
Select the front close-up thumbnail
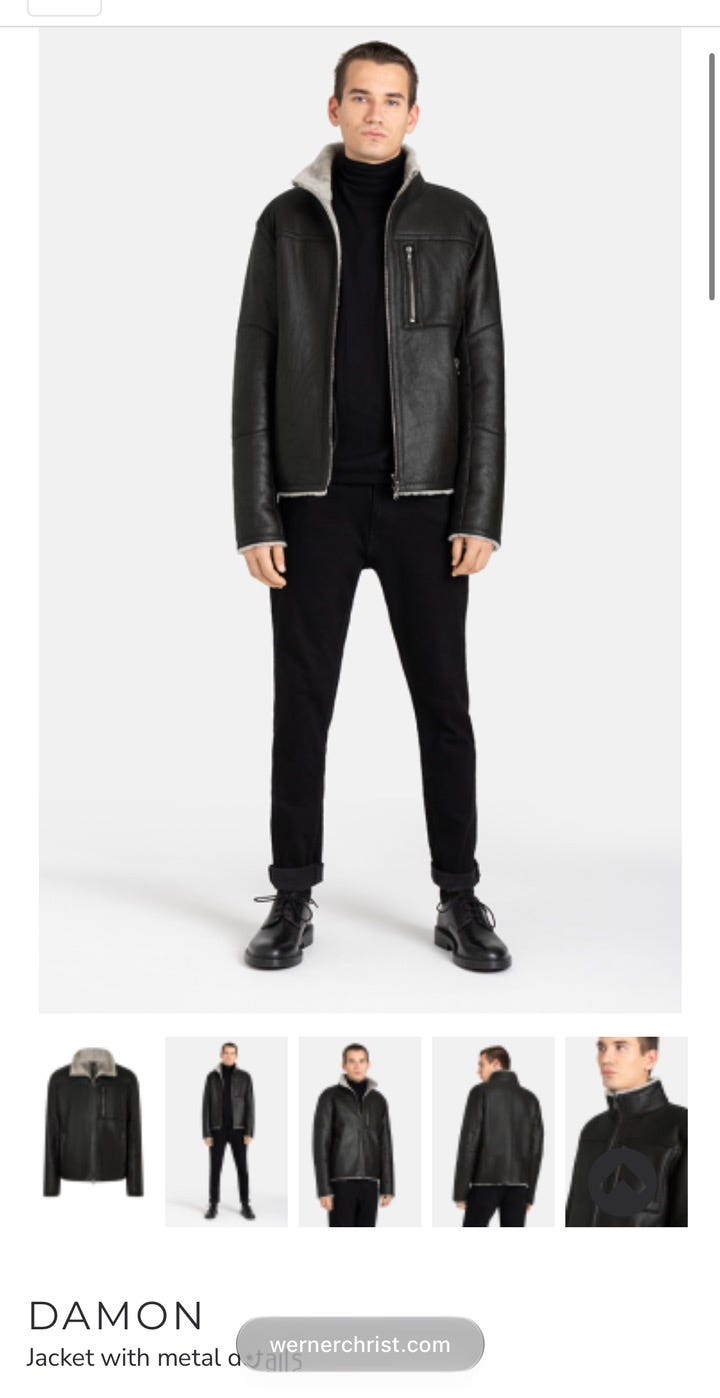(360, 1131)
